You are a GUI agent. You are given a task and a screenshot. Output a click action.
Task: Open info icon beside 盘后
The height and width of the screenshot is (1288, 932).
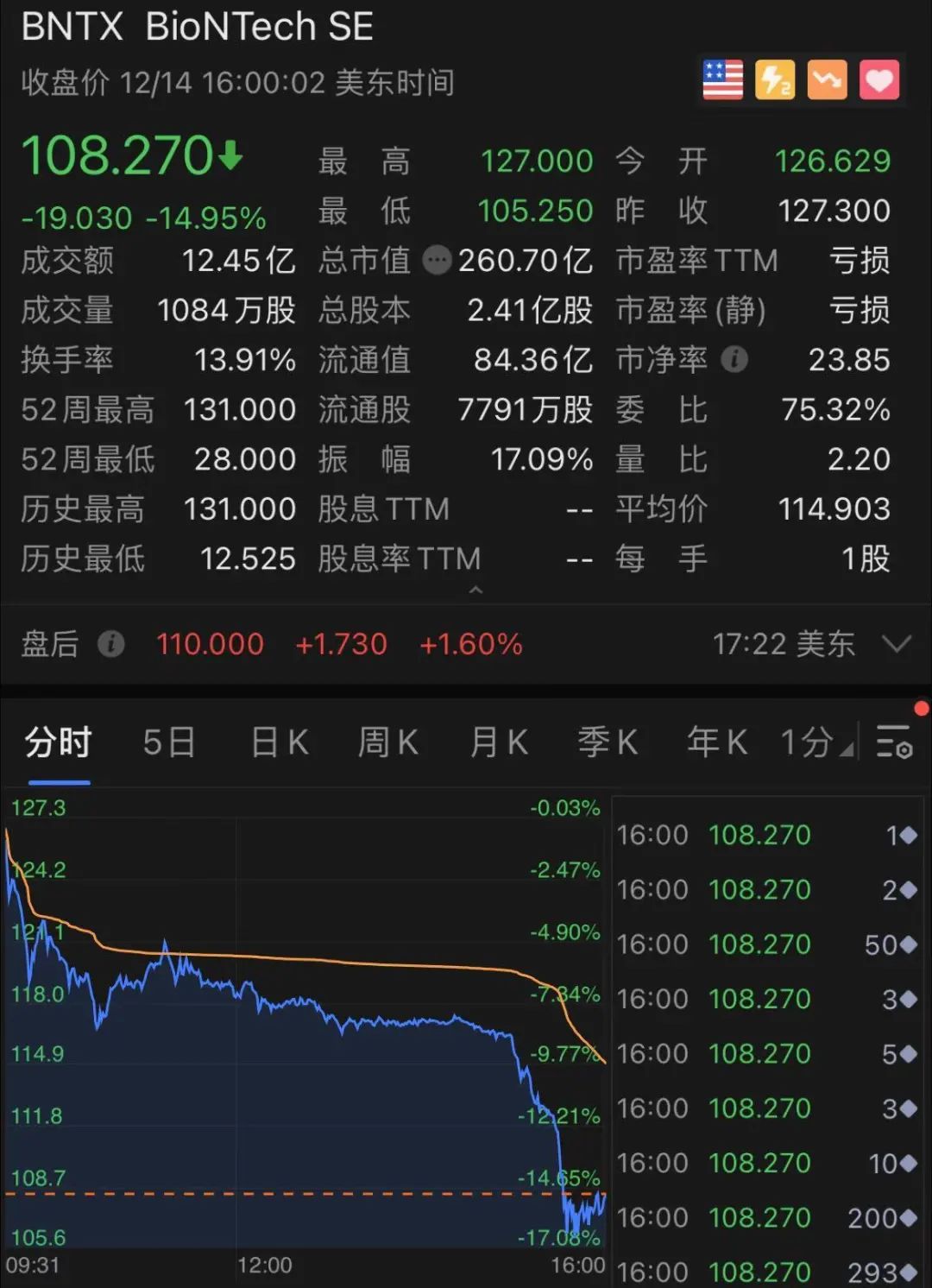110,644
